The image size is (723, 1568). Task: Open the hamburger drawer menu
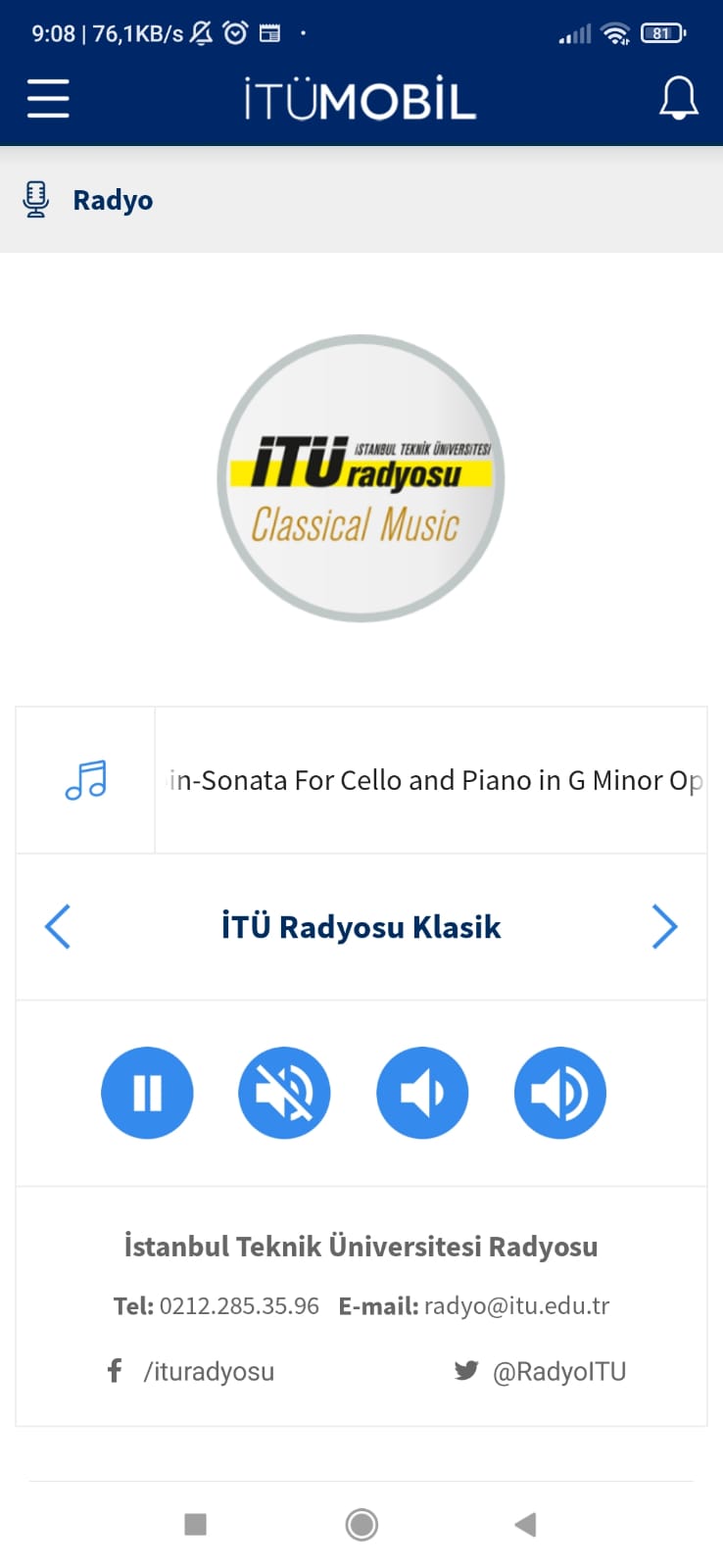pyautogui.click(x=48, y=99)
